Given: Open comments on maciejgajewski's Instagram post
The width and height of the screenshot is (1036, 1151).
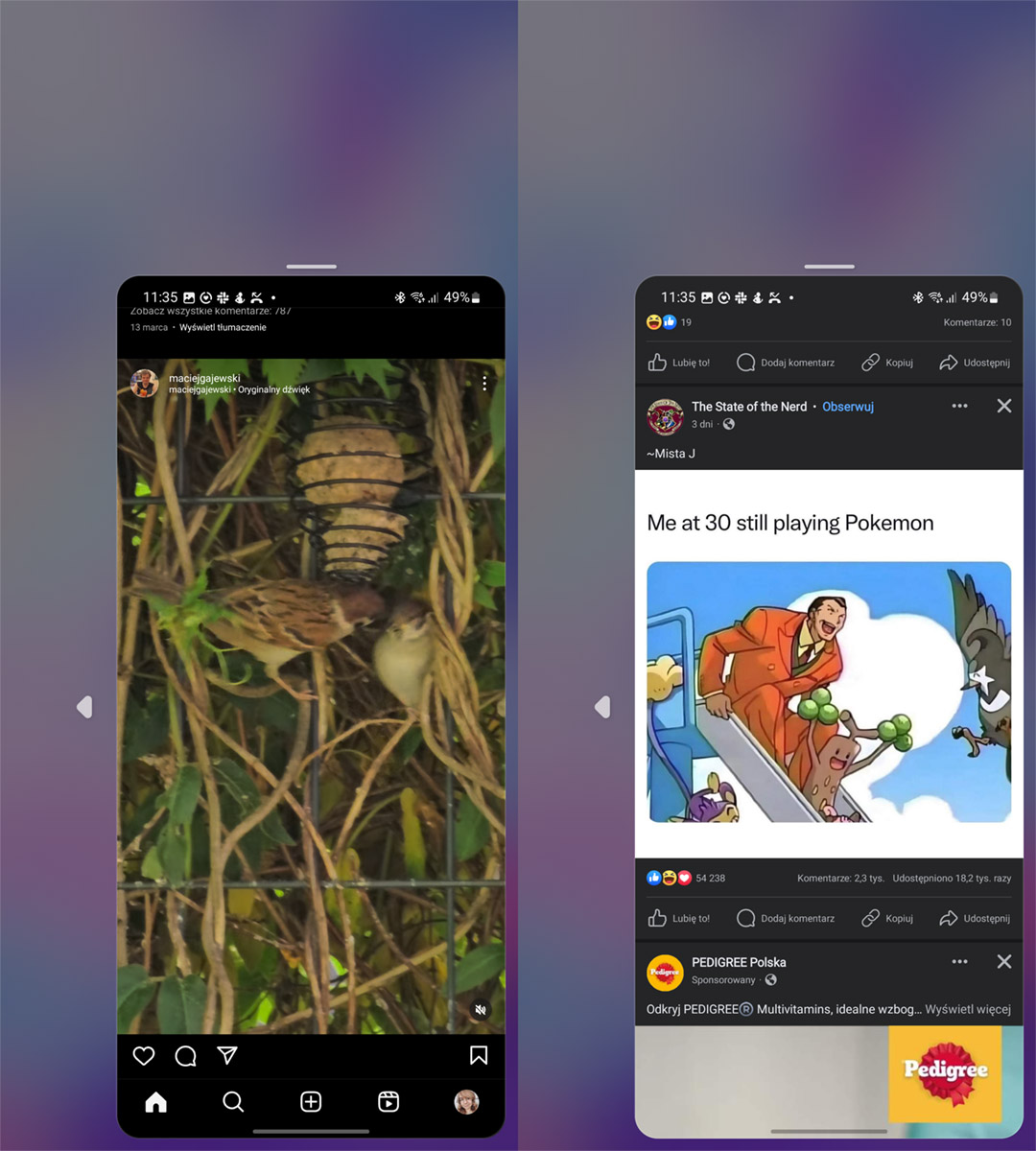Looking at the screenshot, I should pos(185,1056).
